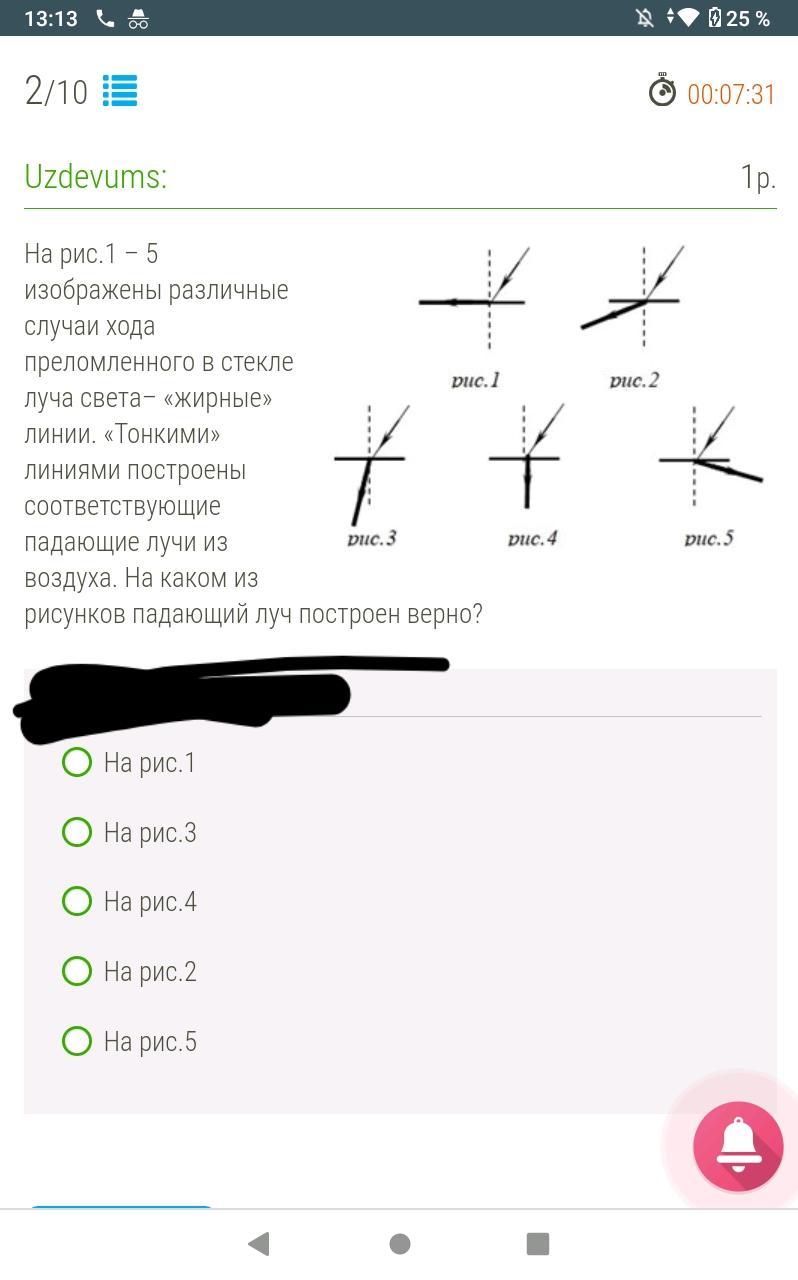Go back using system back button

click(x=259, y=1243)
